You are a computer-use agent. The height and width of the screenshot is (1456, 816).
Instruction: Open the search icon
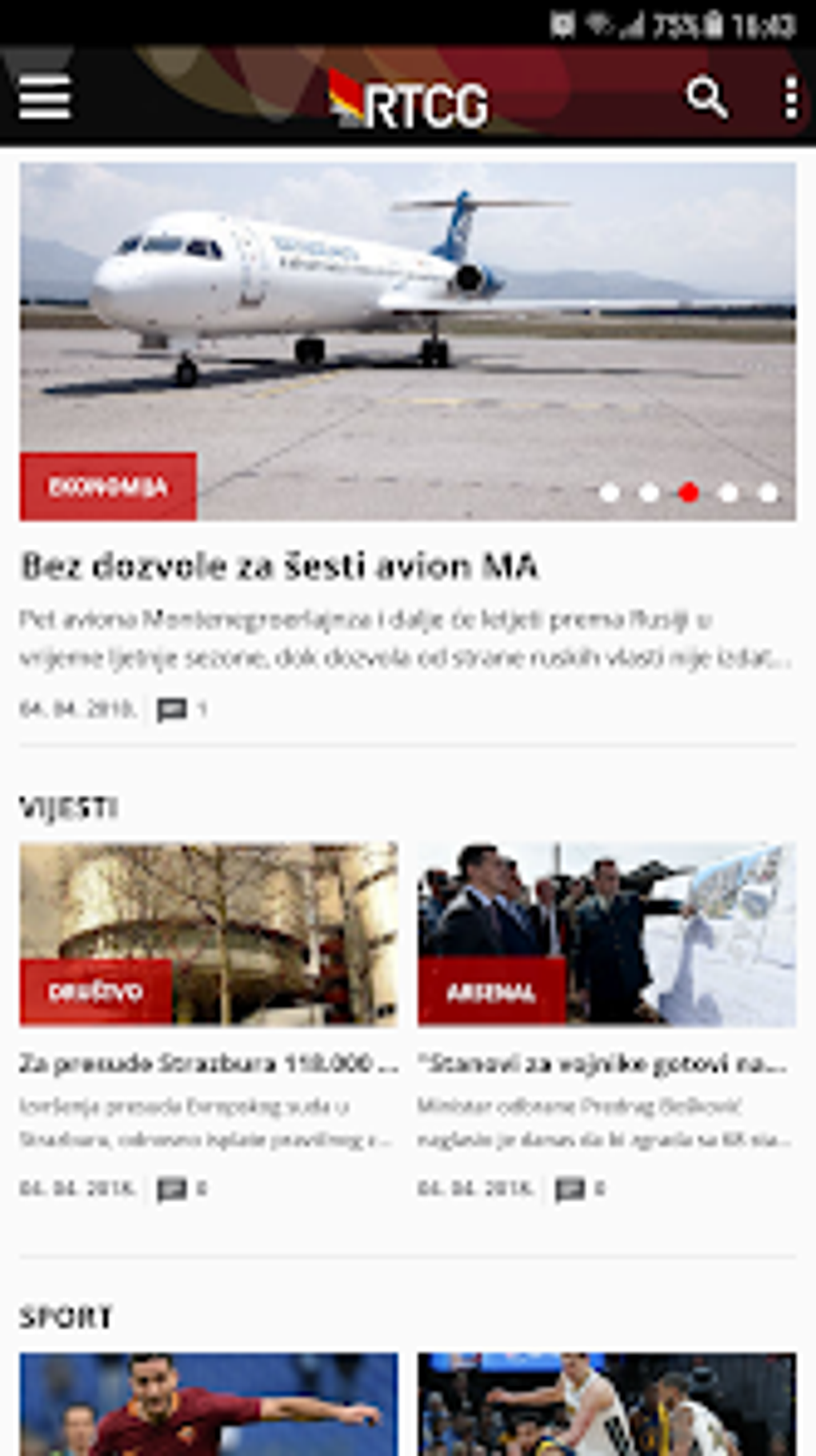[706, 98]
